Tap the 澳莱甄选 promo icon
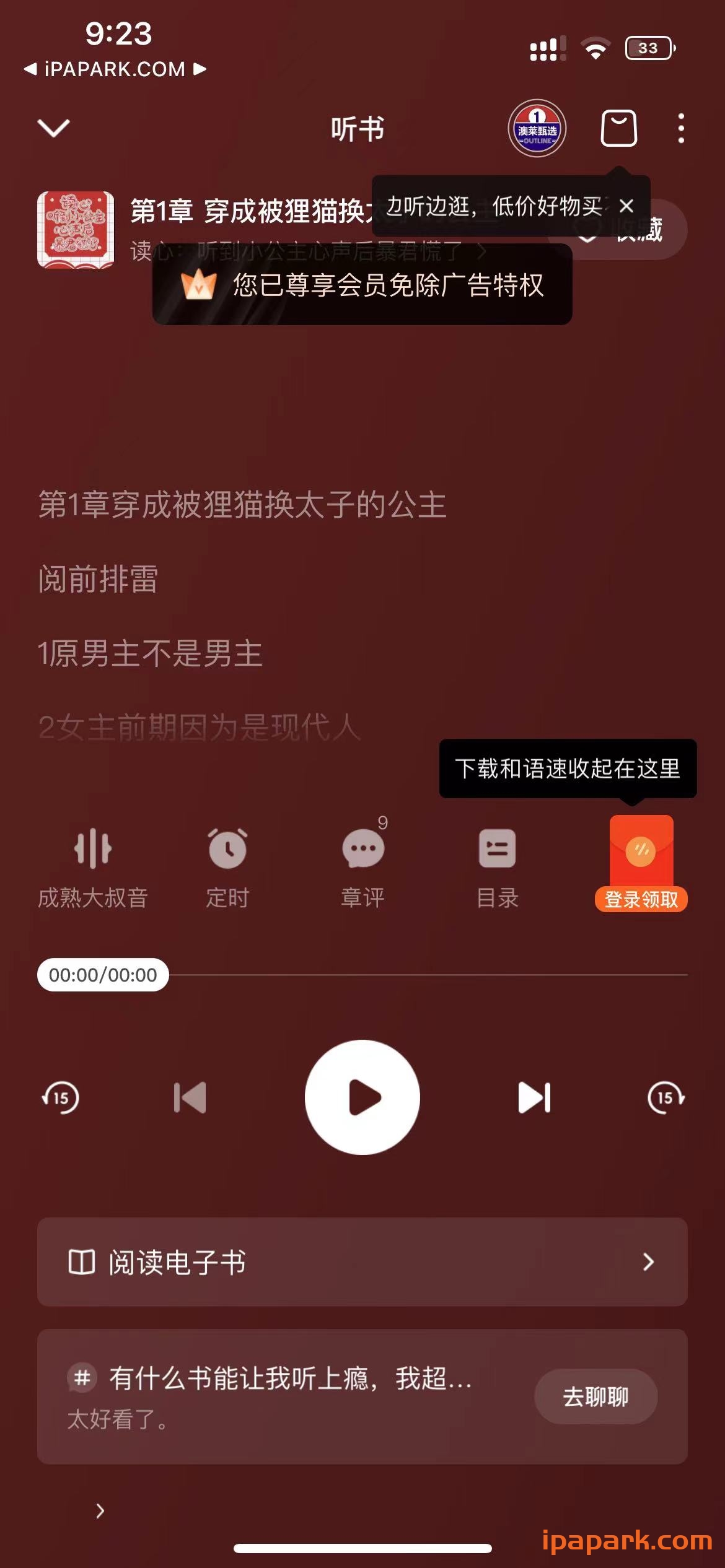This screenshot has width=725, height=1568. (x=537, y=129)
